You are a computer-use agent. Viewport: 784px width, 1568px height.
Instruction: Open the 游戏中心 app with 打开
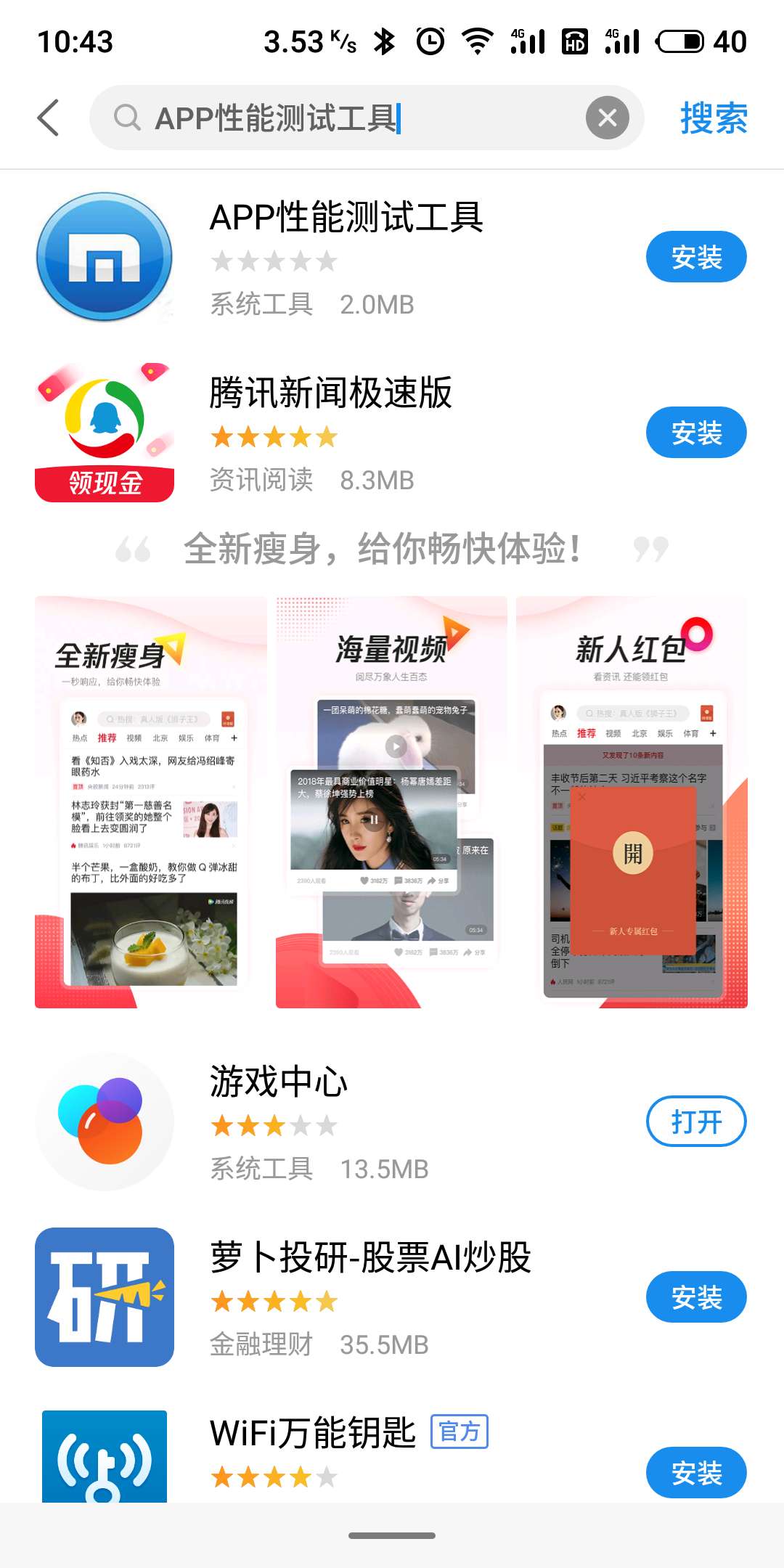pos(695,1122)
